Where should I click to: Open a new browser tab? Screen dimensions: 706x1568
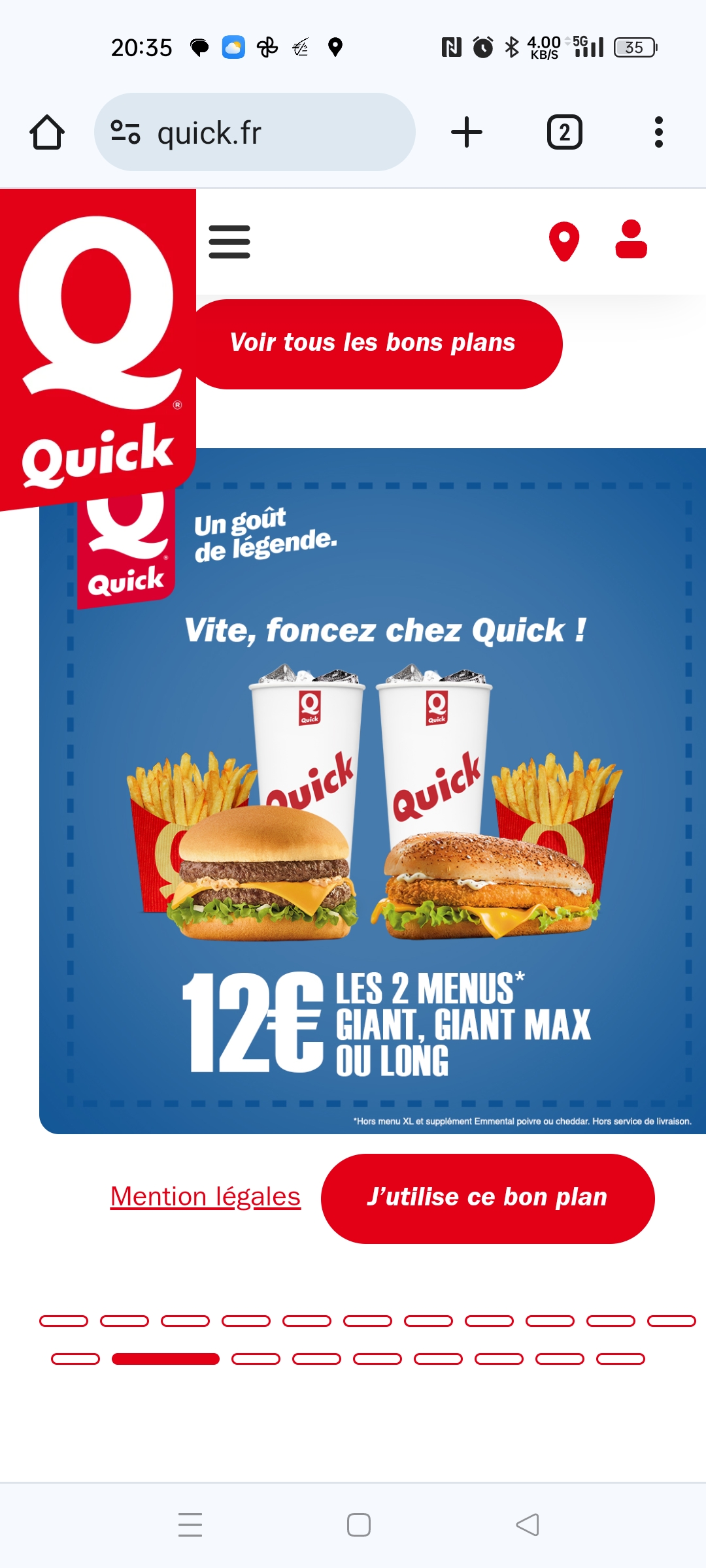tap(467, 132)
